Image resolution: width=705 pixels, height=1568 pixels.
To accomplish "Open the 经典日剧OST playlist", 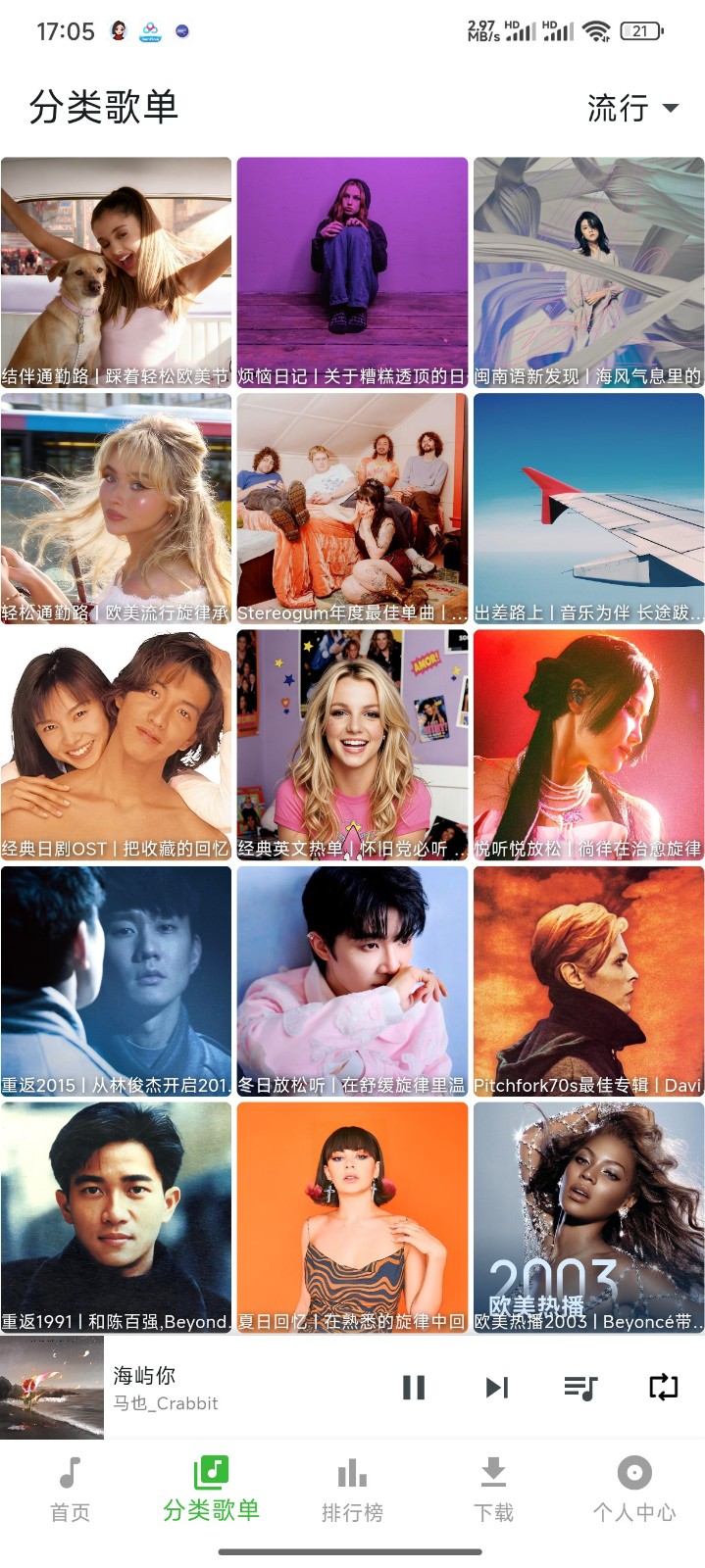I will click(x=116, y=744).
